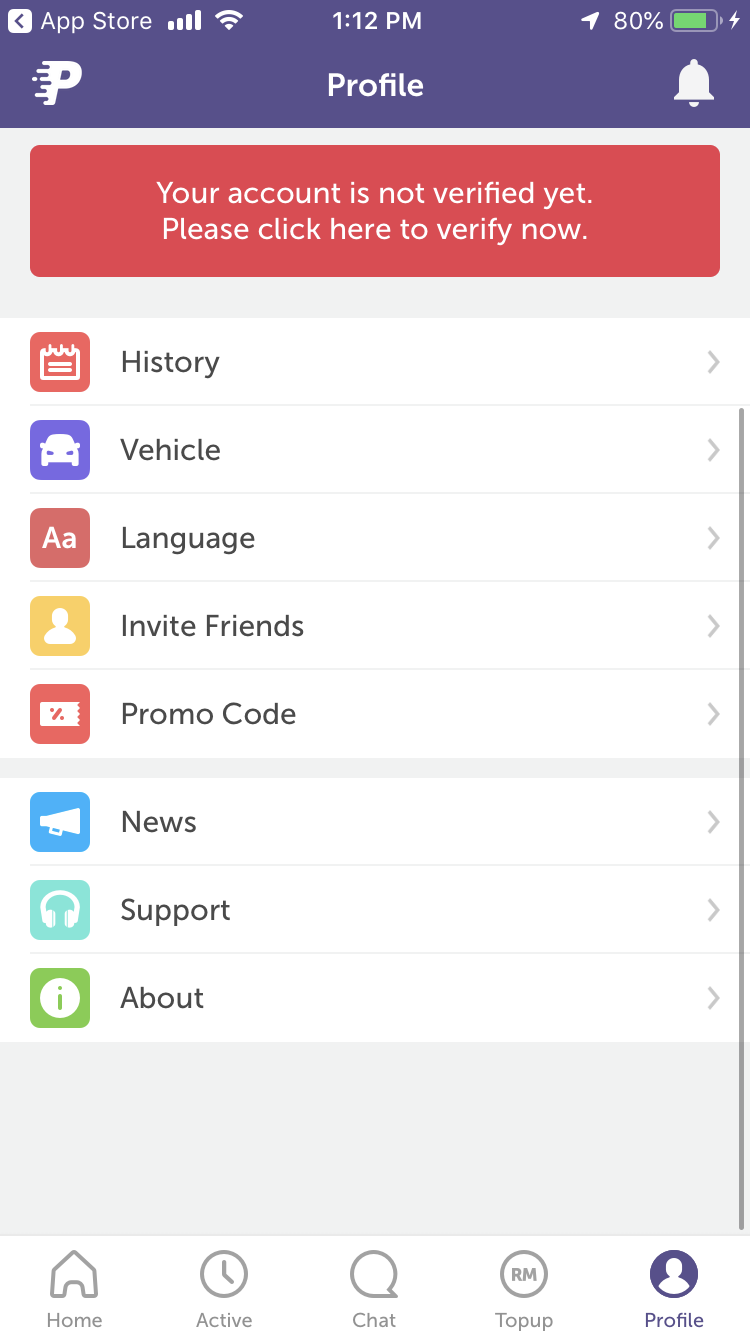Open the notifications bell
Viewport: 750px width, 1334px height.
pos(693,84)
